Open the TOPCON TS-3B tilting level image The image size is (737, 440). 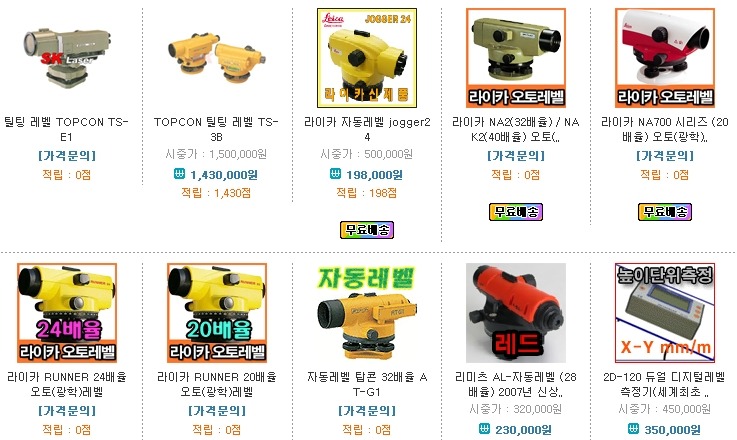point(217,57)
